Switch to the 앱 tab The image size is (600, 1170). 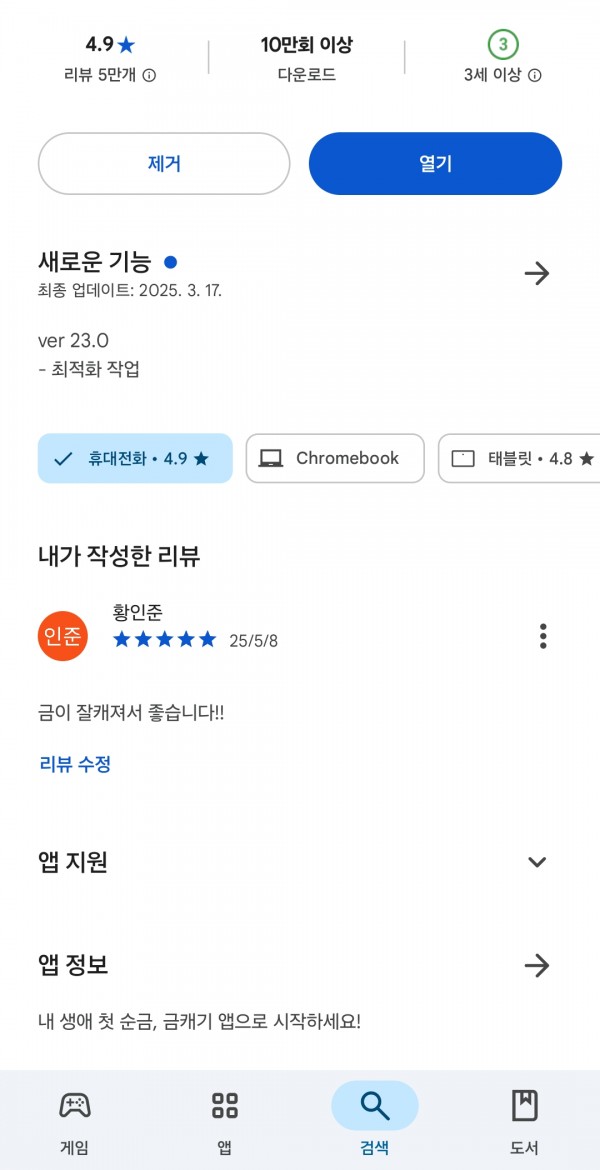[225, 1119]
